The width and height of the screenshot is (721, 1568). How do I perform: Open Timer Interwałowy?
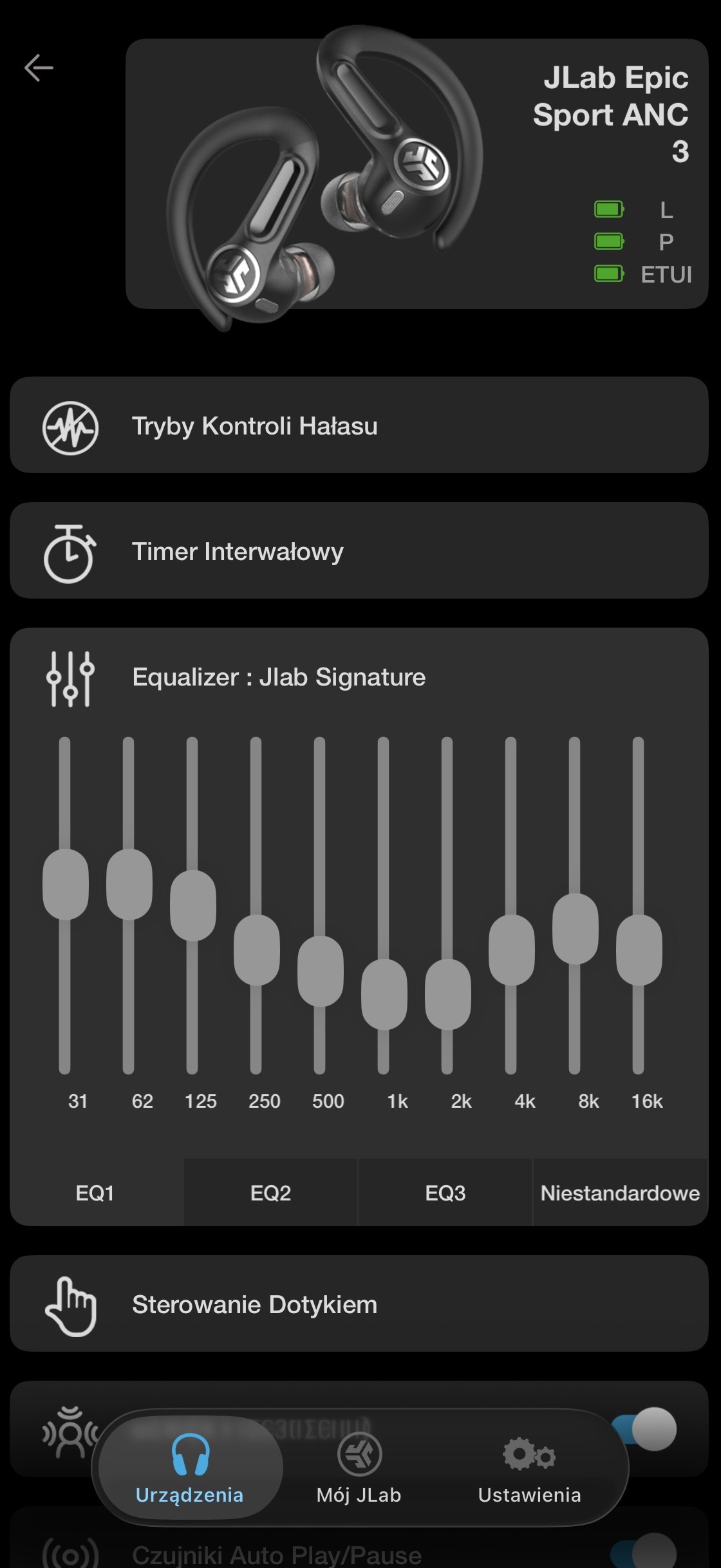tap(359, 551)
